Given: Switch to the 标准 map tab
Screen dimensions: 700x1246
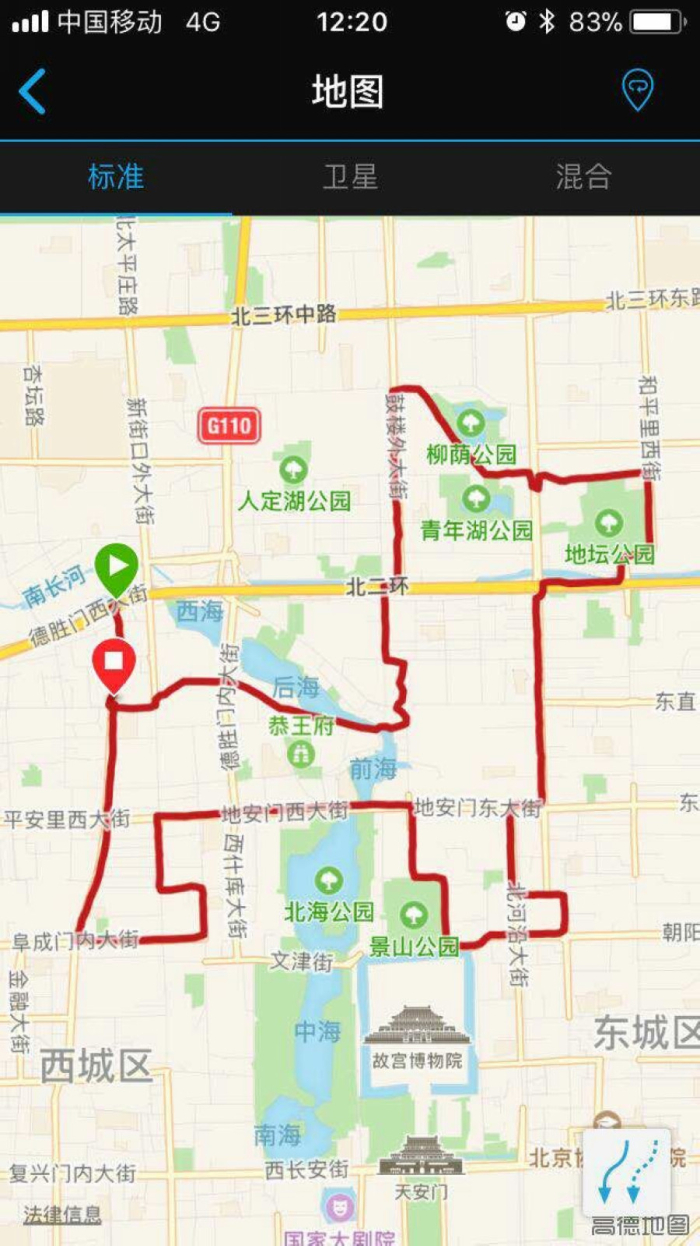Looking at the screenshot, I should click(116, 177).
